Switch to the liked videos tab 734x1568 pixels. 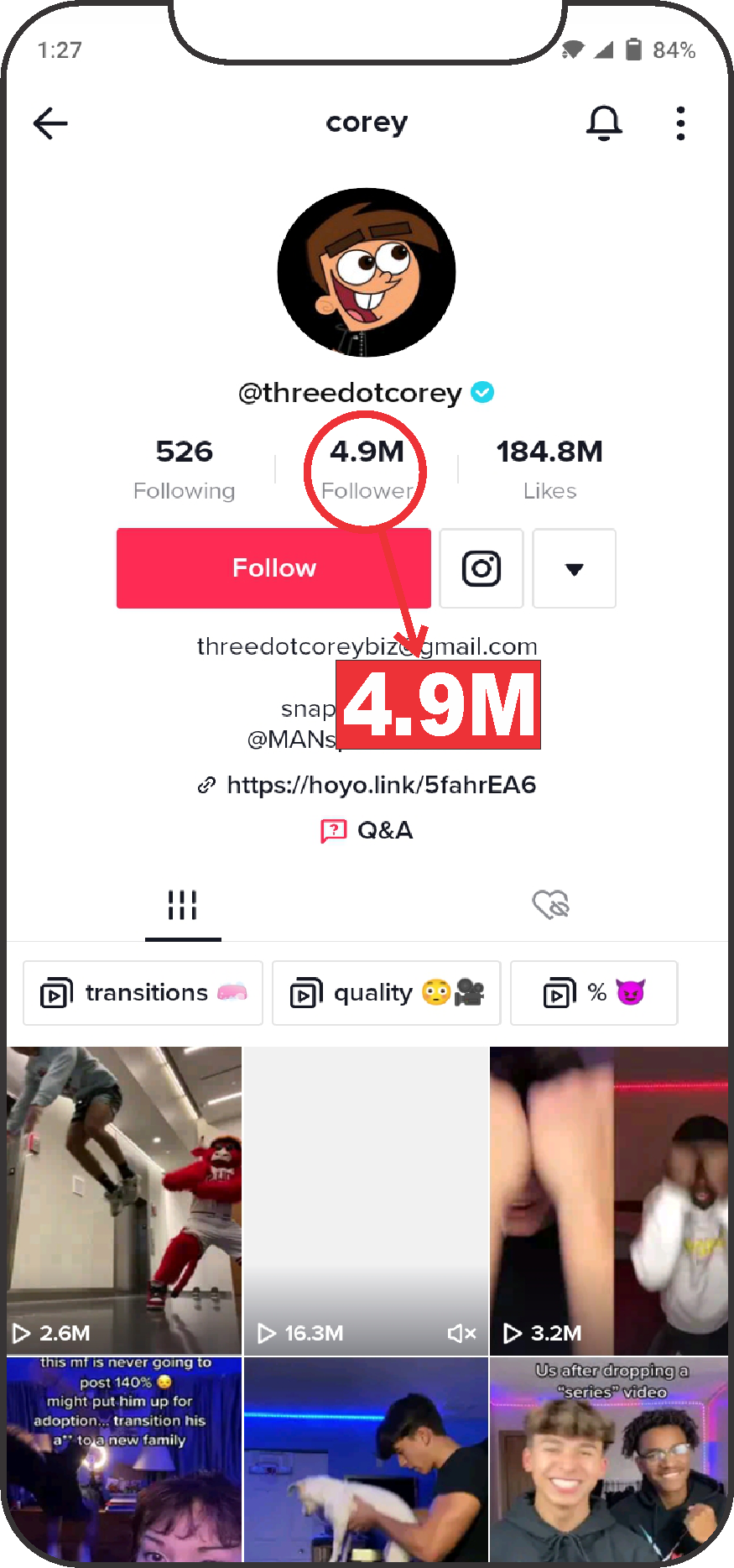coord(550,905)
